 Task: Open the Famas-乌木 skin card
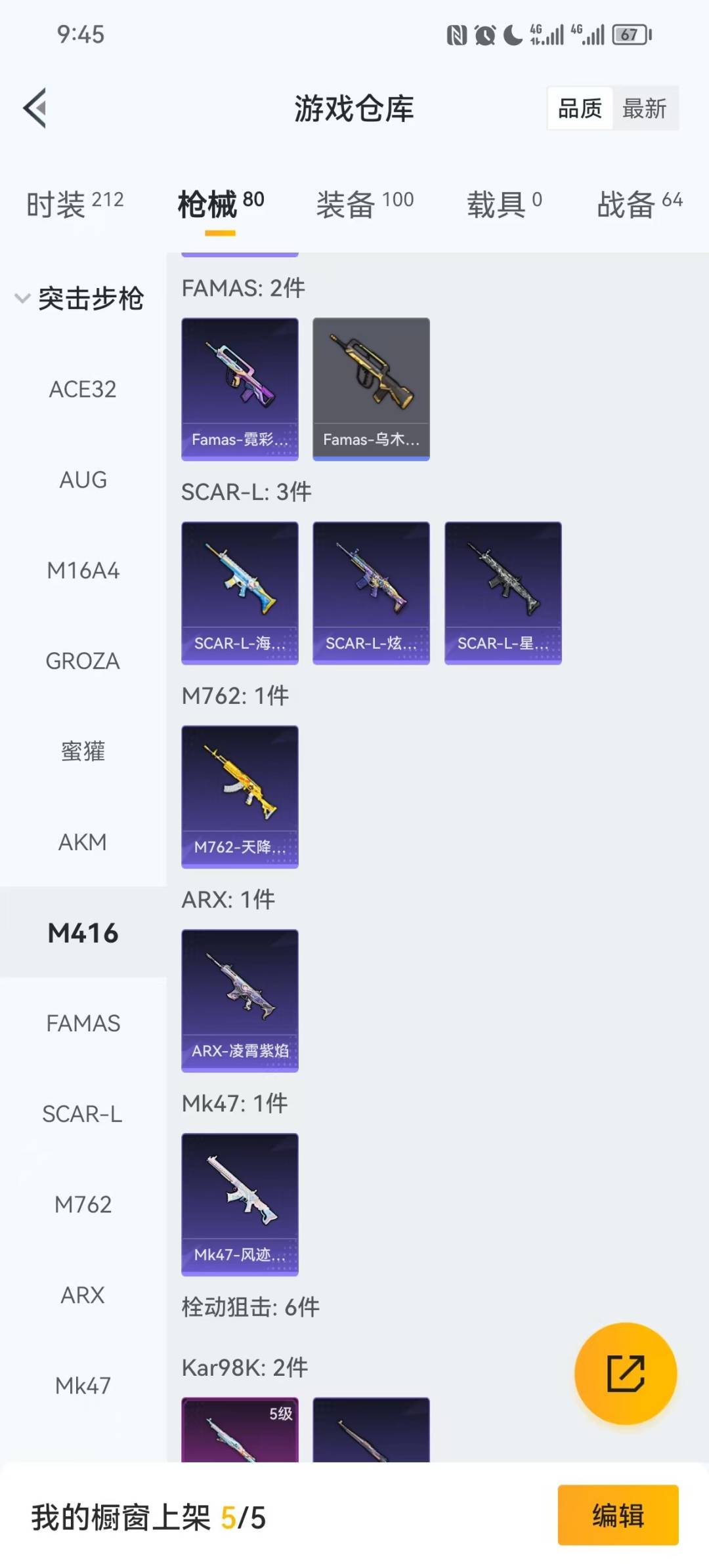(371, 389)
